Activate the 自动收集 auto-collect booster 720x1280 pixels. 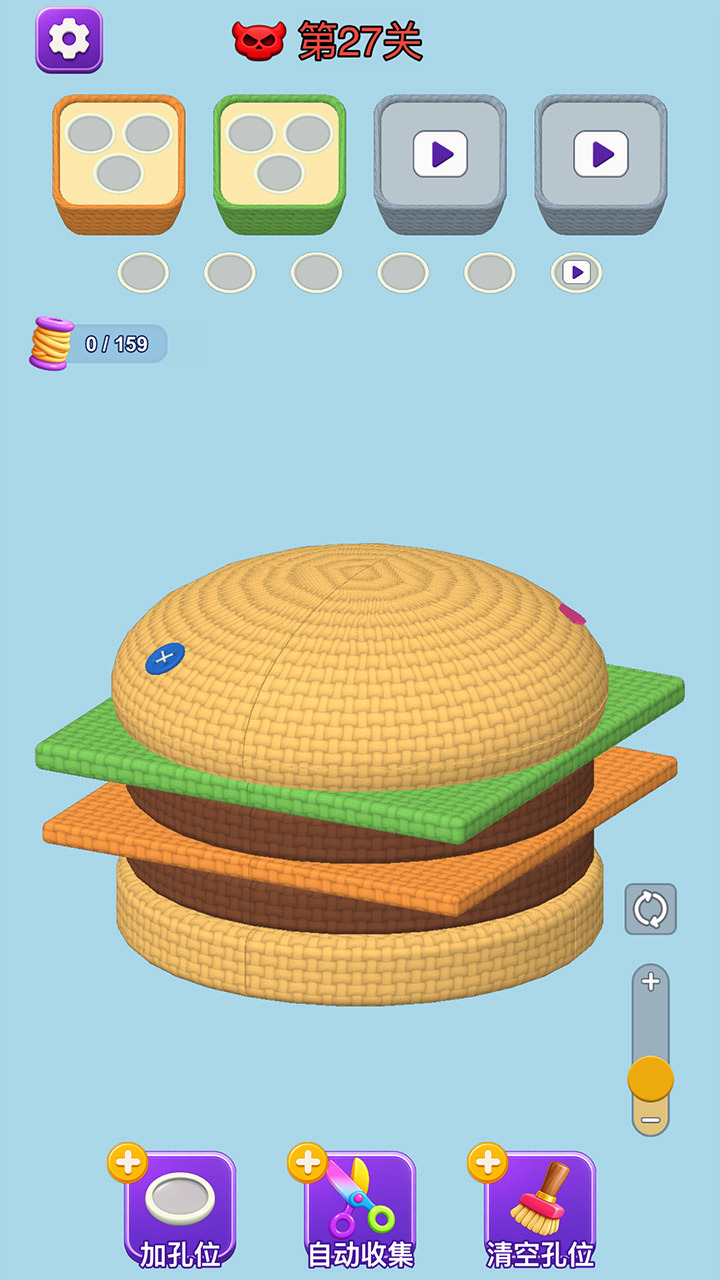(x=359, y=1207)
